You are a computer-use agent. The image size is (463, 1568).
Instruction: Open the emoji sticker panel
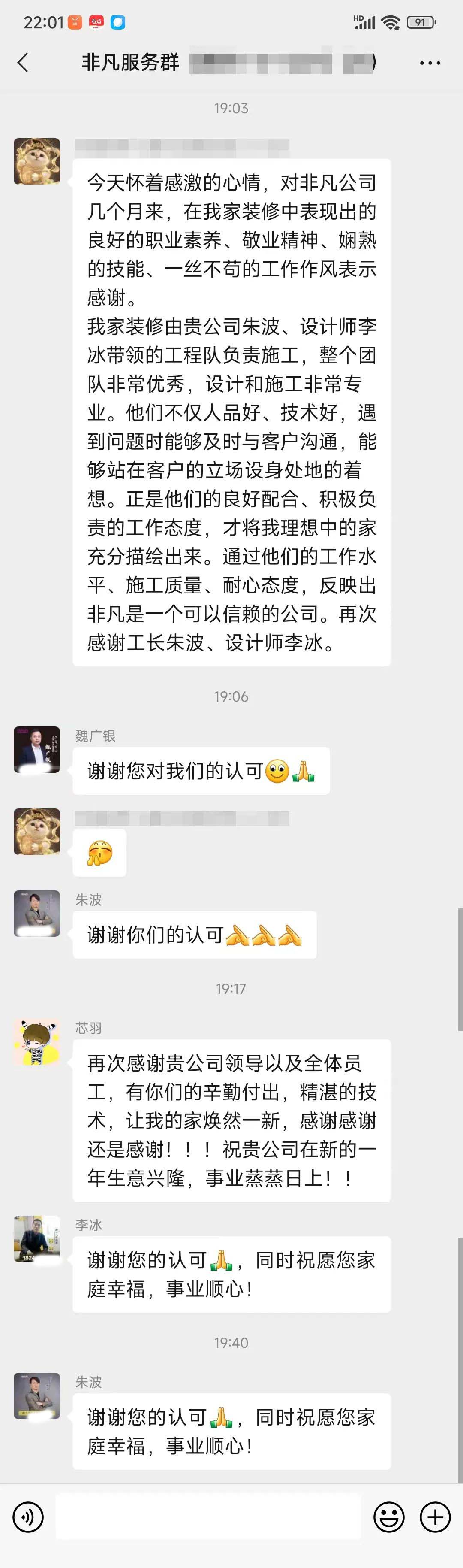388,1516
